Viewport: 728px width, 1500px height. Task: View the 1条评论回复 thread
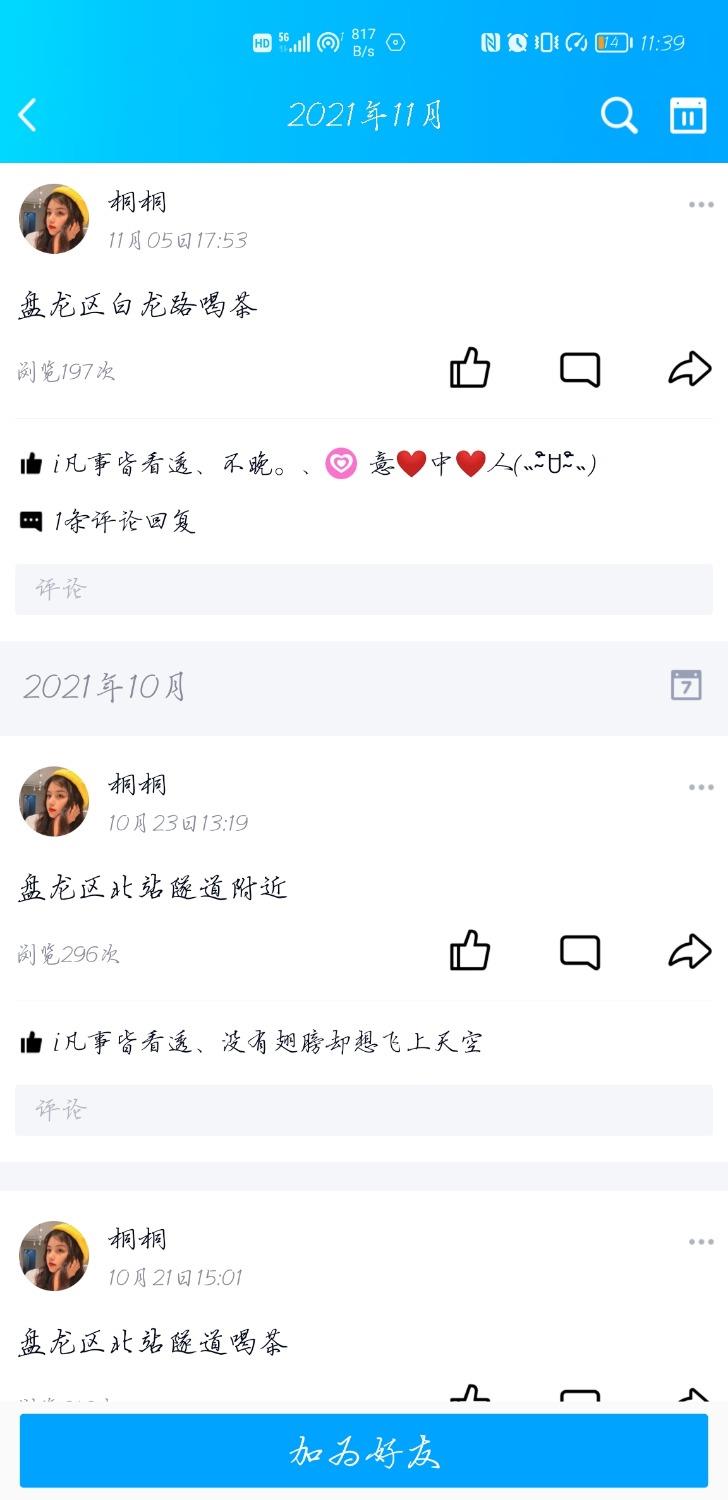coord(124,521)
